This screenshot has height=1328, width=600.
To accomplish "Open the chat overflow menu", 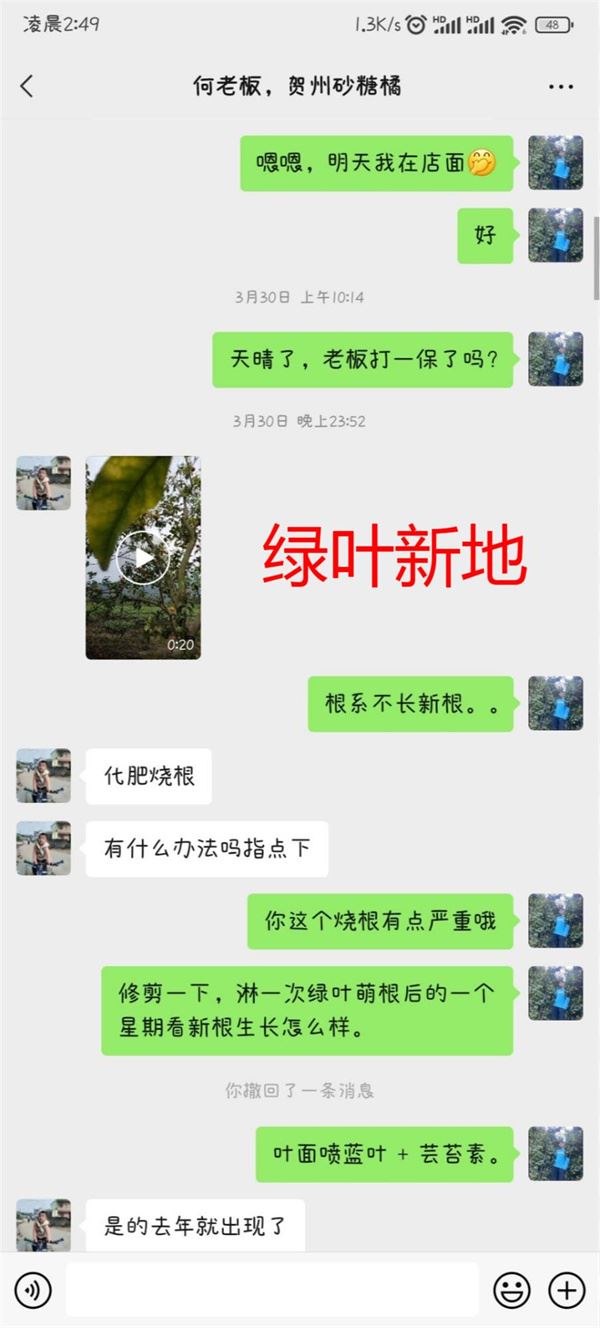I will coord(561,87).
